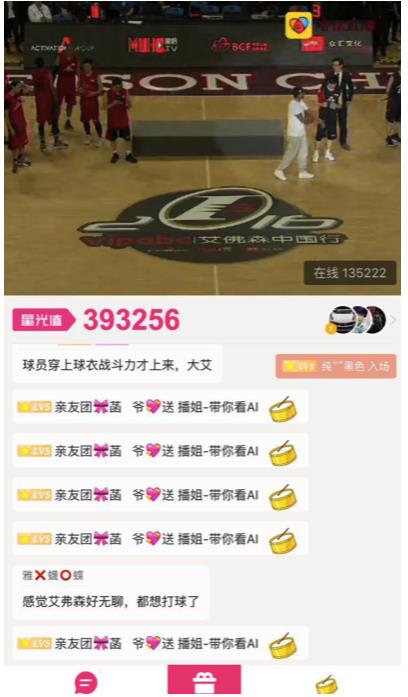Viewport: 408px width, 697px height.
Task: Open the gift box button
Action: point(204,680)
